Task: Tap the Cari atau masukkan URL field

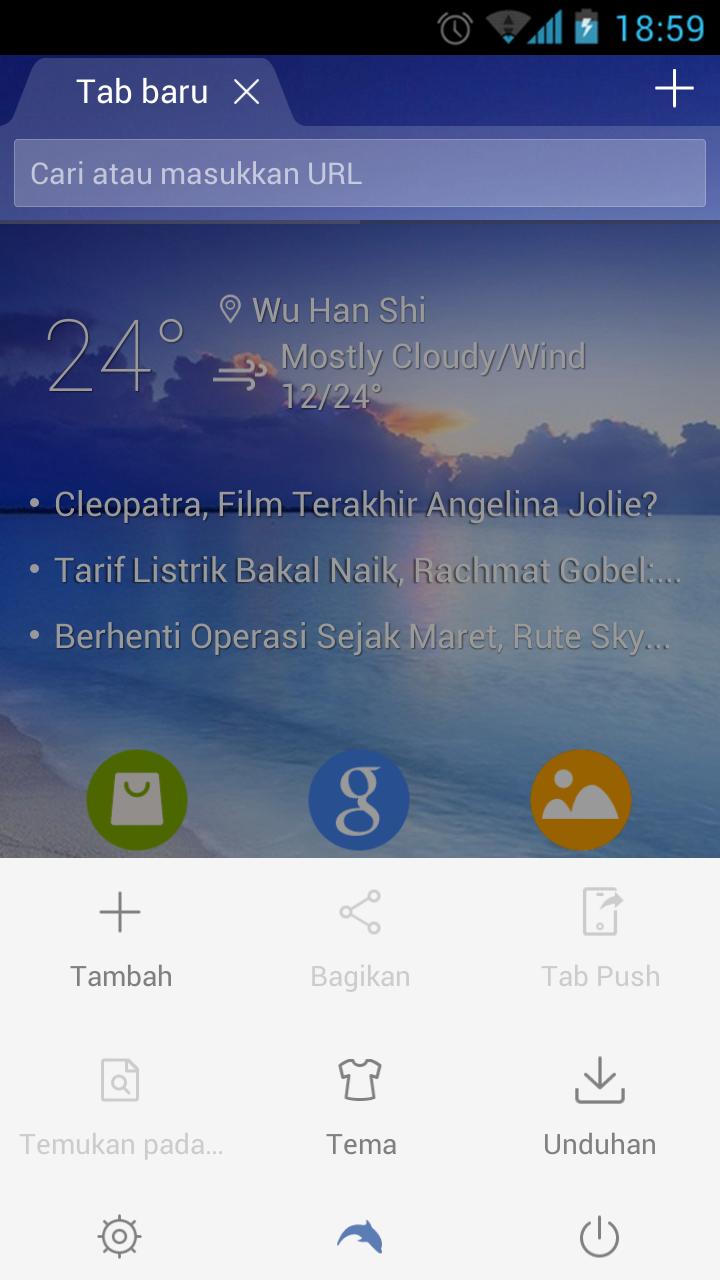Action: pos(360,173)
